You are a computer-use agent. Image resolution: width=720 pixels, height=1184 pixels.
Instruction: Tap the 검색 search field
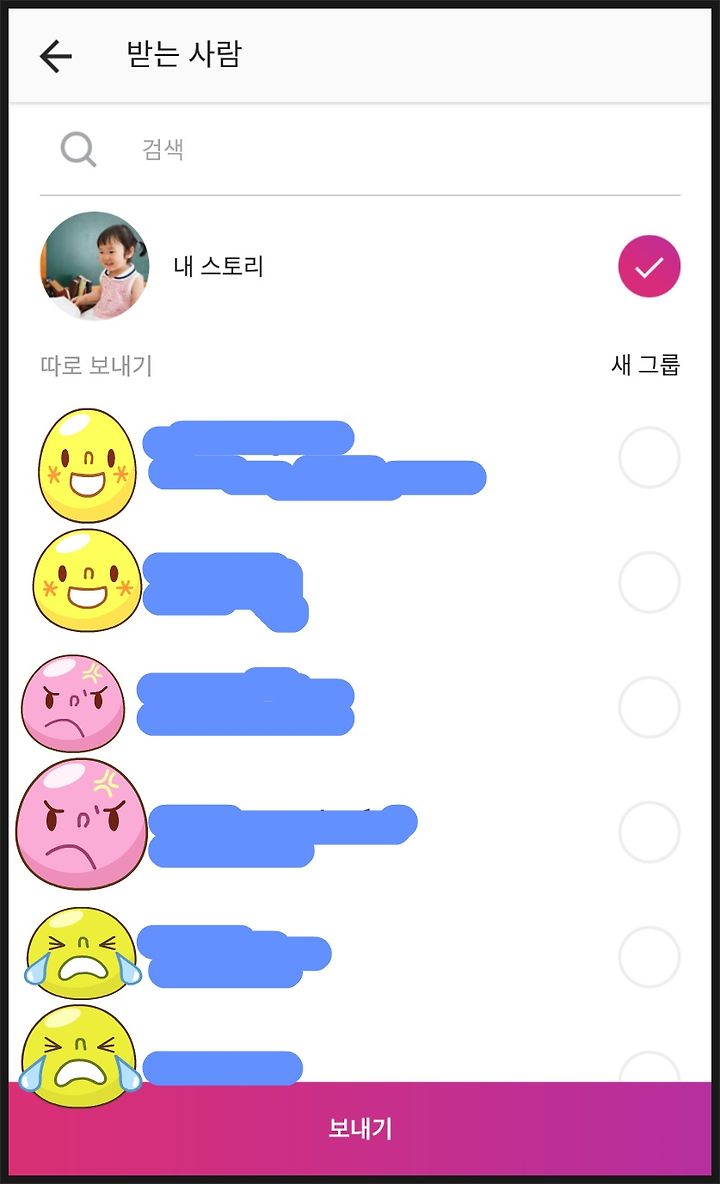pos(360,150)
